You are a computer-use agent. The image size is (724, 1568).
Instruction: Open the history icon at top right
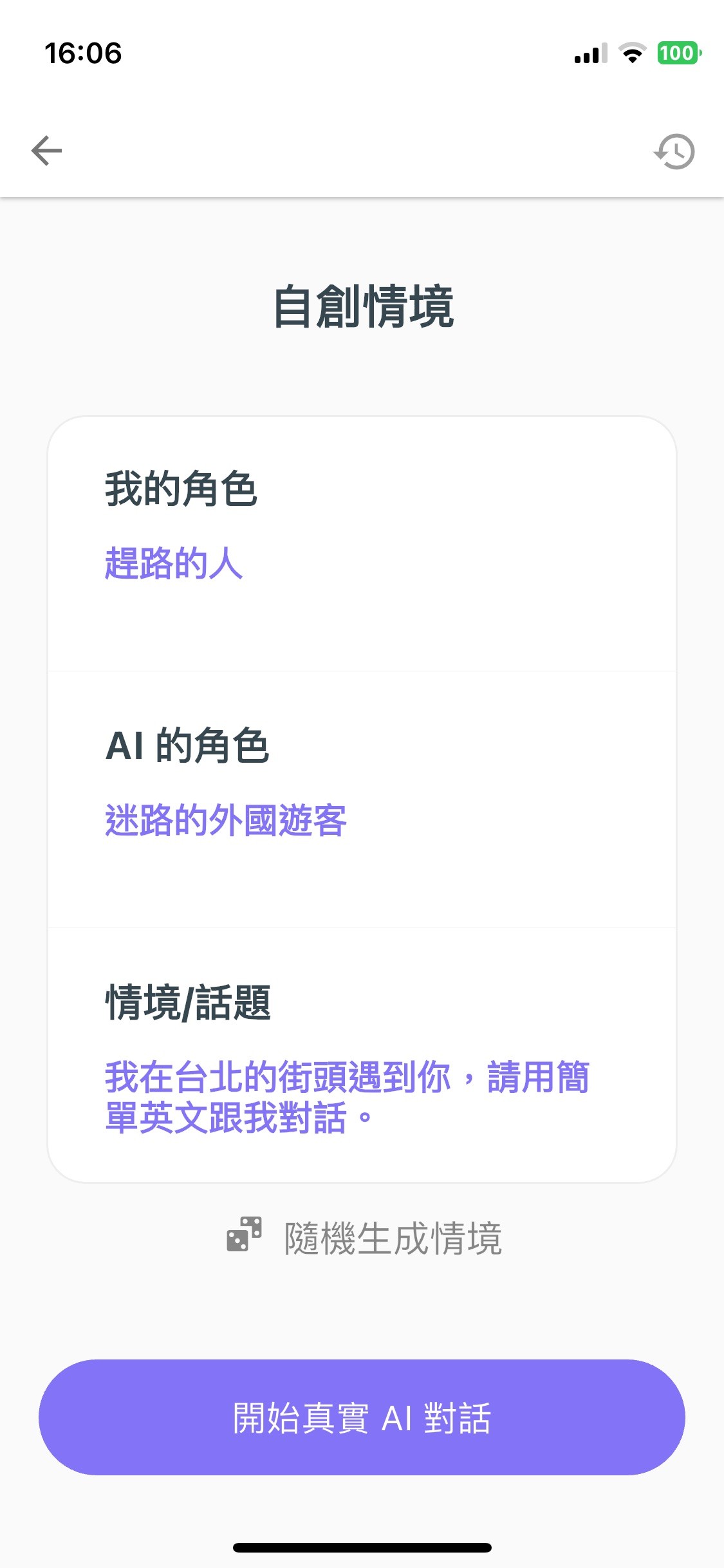point(674,150)
